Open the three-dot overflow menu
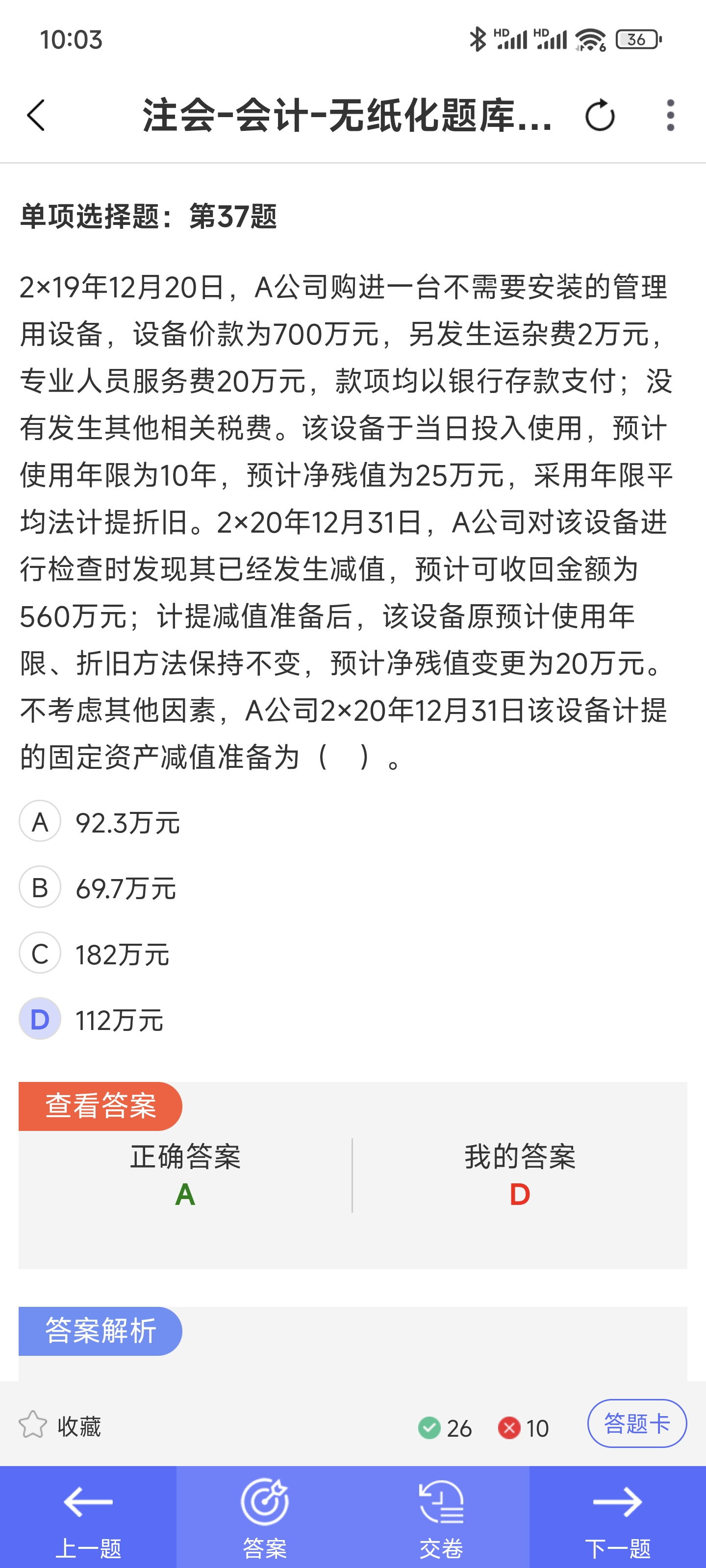The height and width of the screenshot is (1568, 706). tap(670, 116)
